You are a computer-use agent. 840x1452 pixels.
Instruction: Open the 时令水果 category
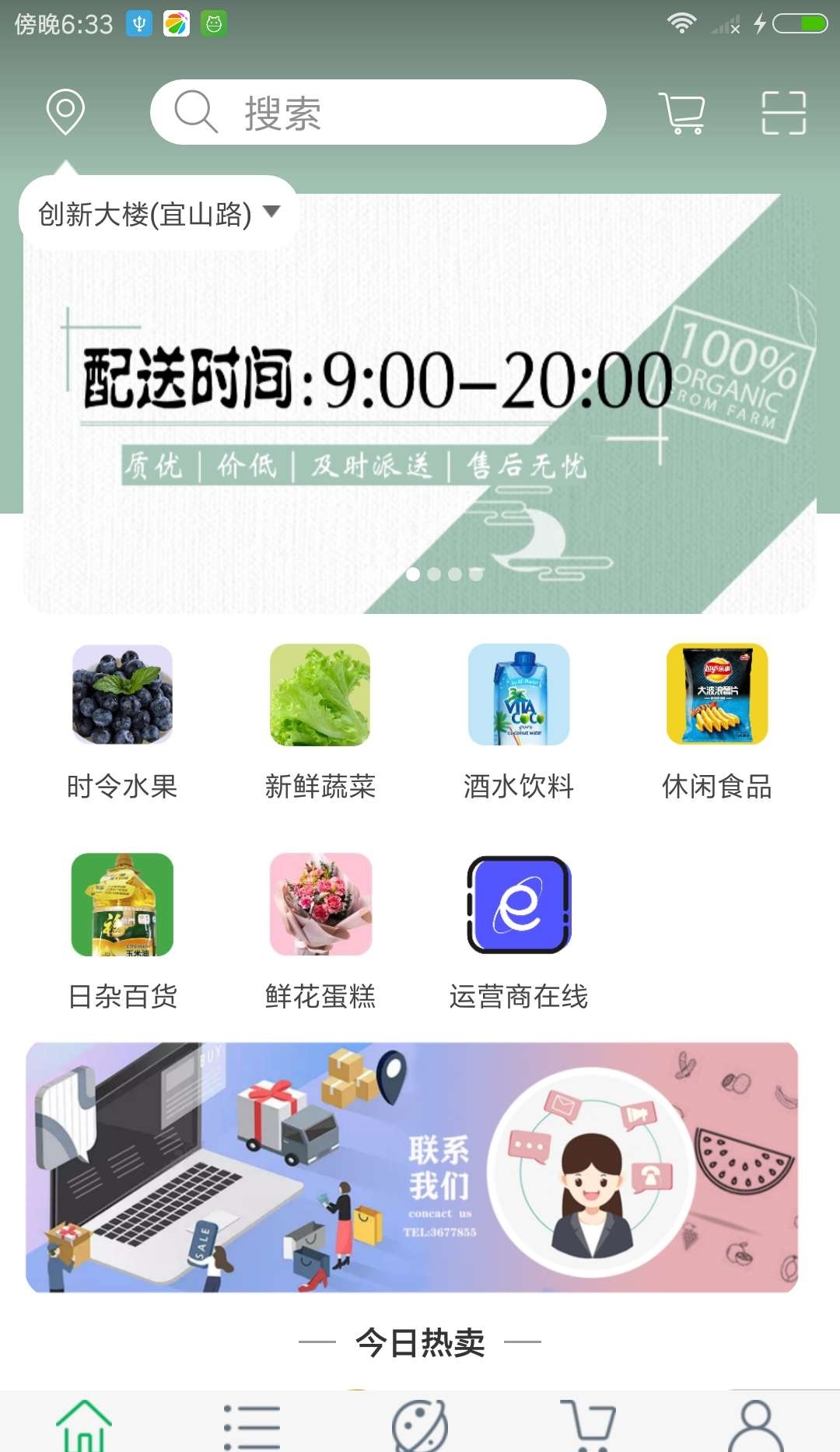[122, 721]
